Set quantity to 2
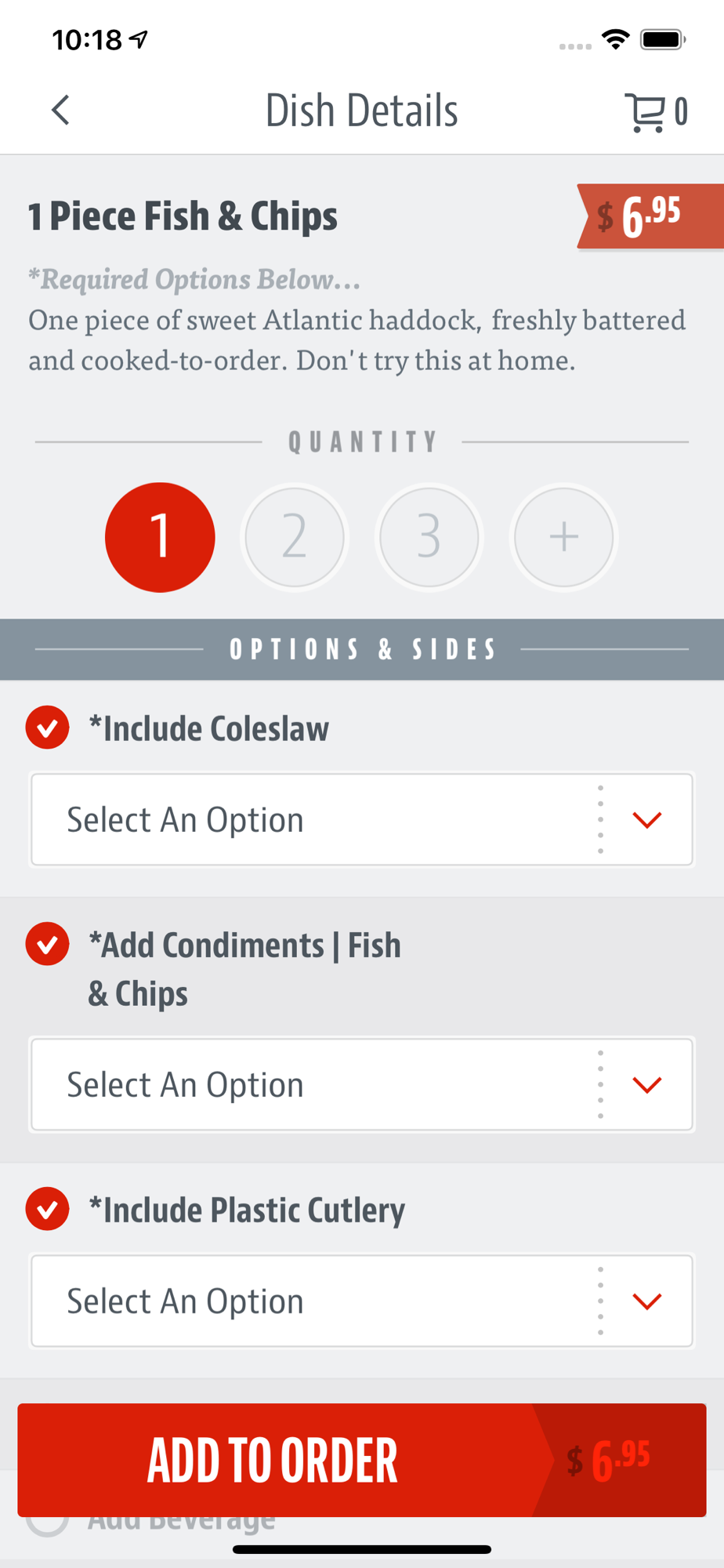The width and height of the screenshot is (724, 1568). 295,537
